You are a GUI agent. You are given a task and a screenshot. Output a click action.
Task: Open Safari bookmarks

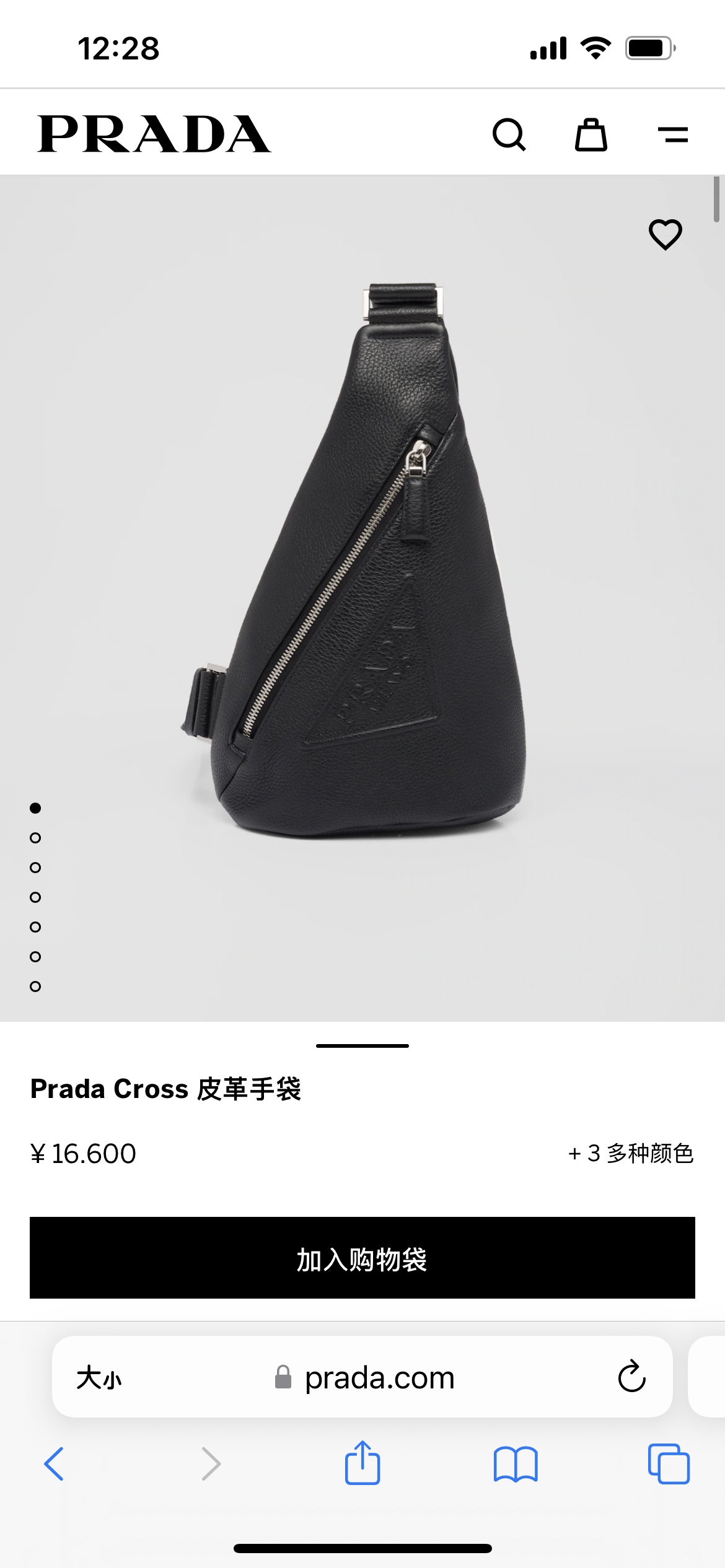tap(516, 1464)
